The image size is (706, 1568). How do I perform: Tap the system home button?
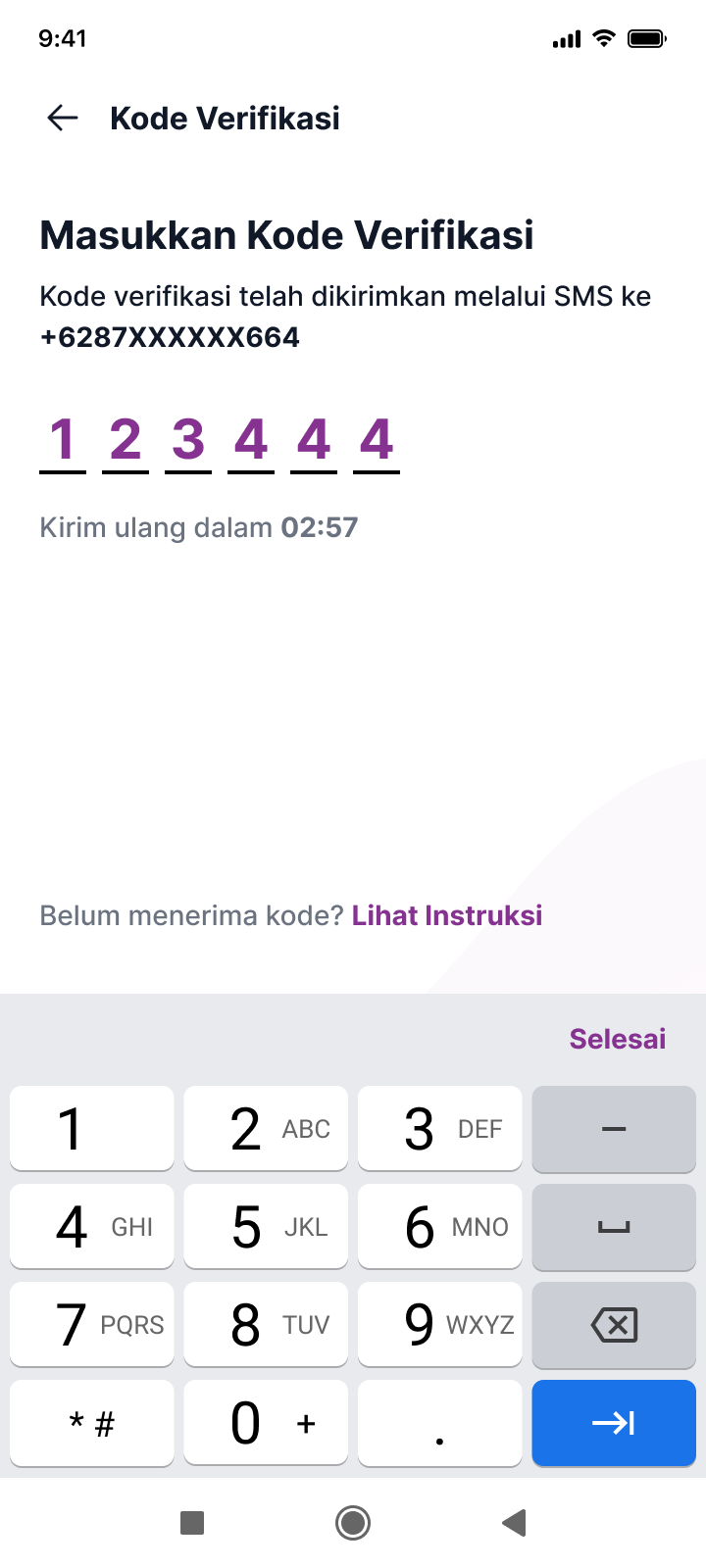click(353, 1523)
